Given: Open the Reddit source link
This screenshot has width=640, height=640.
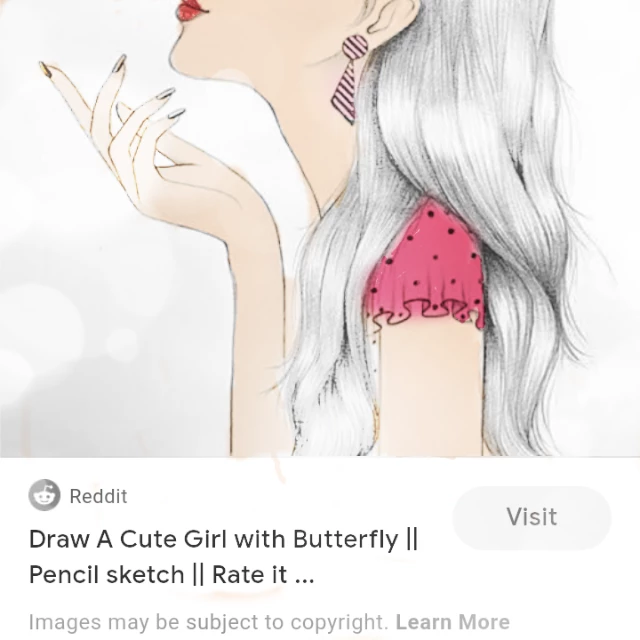Looking at the screenshot, I should pos(78,496).
